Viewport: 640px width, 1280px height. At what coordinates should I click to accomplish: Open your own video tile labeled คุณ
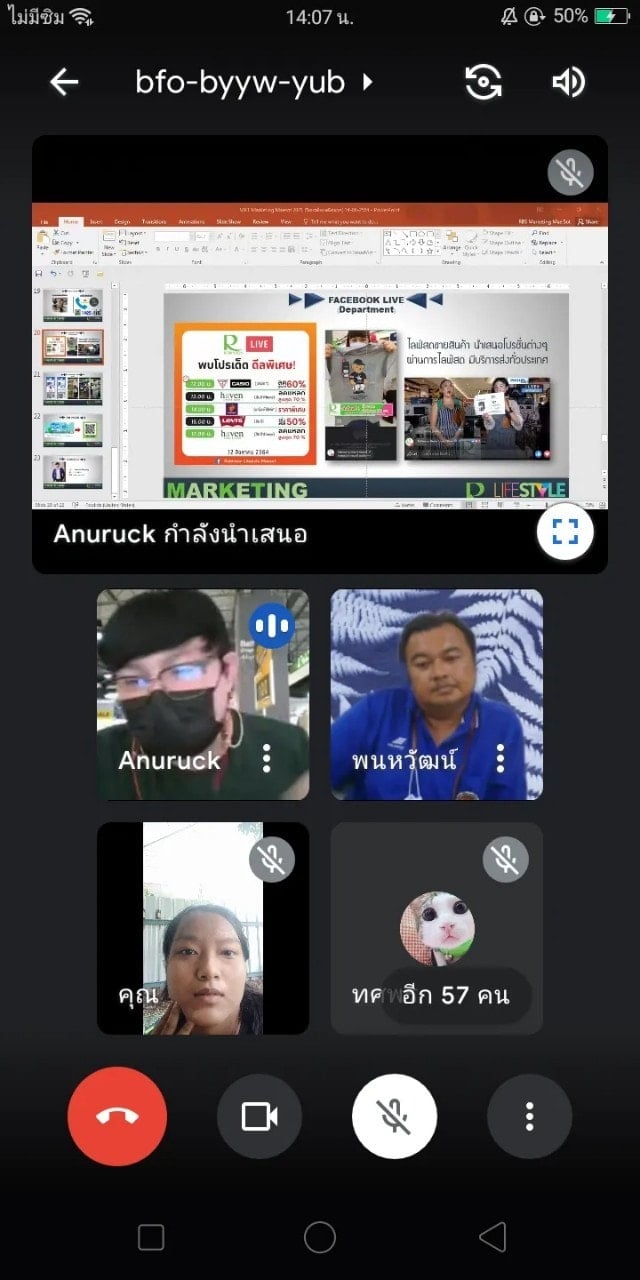point(202,928)
